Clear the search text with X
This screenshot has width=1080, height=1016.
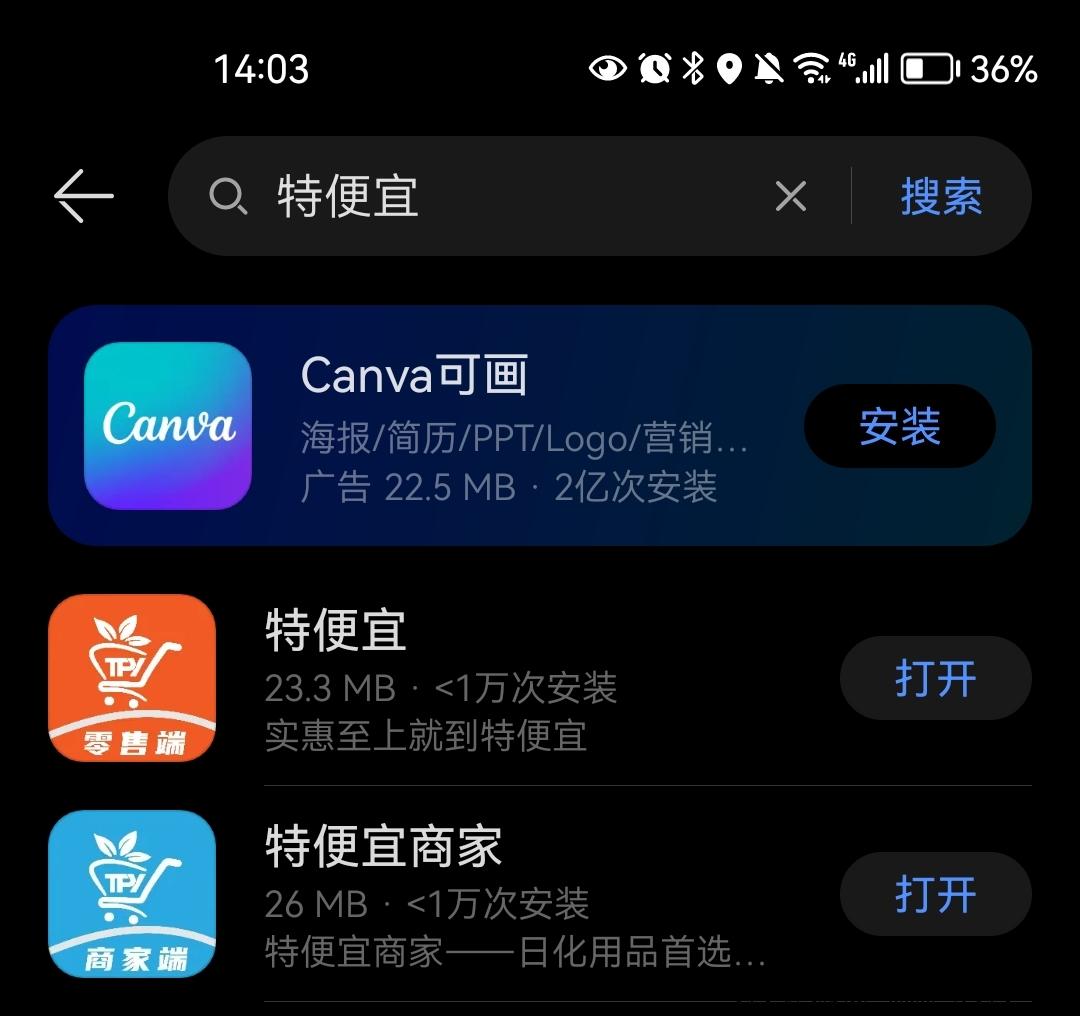(x=790, y=196)
